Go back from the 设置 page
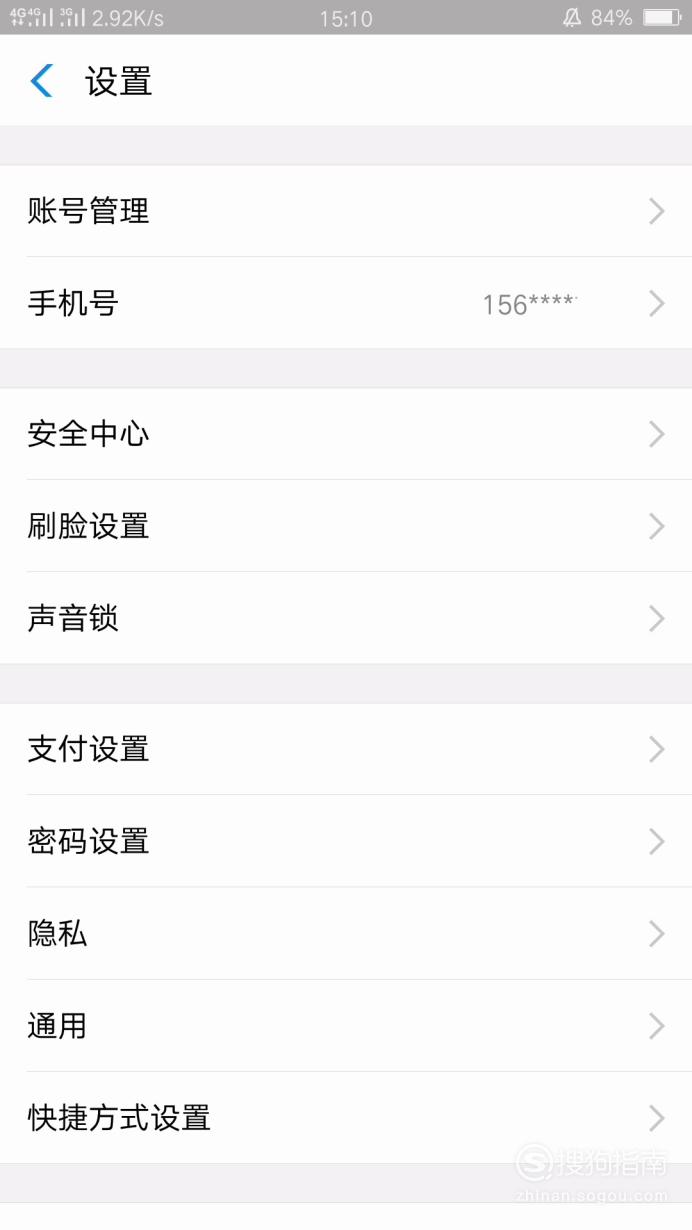 tap(42, 81)
